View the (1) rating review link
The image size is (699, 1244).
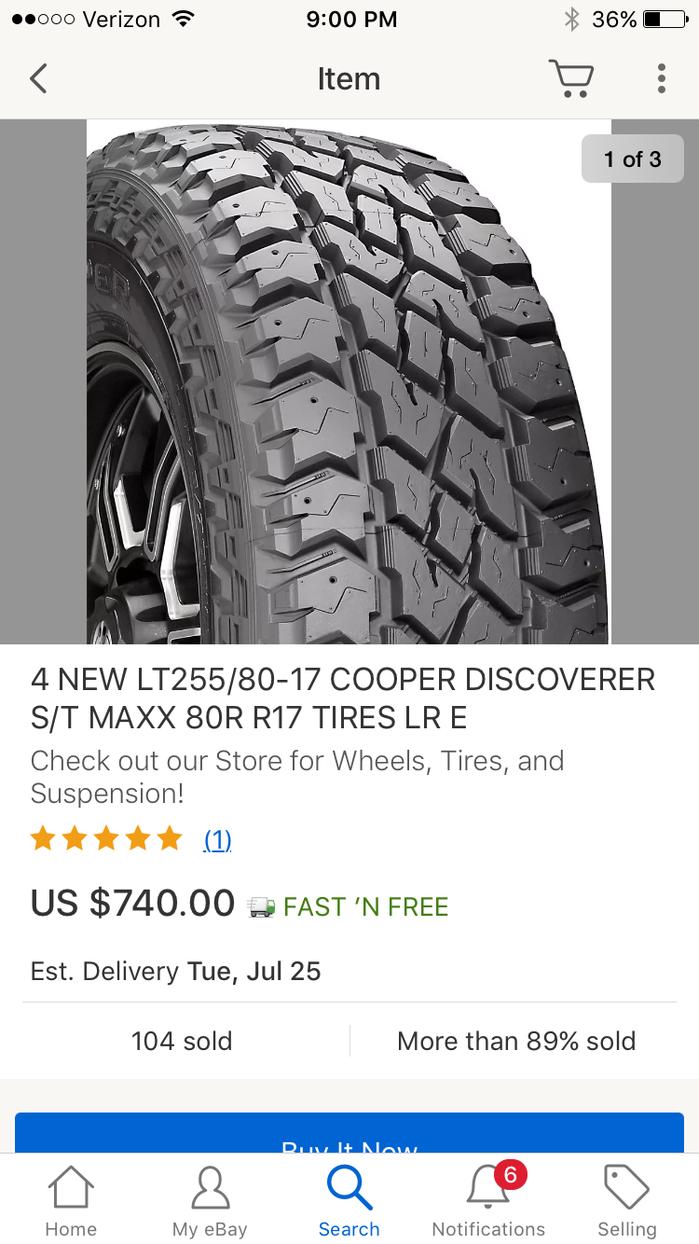point(218,838)
